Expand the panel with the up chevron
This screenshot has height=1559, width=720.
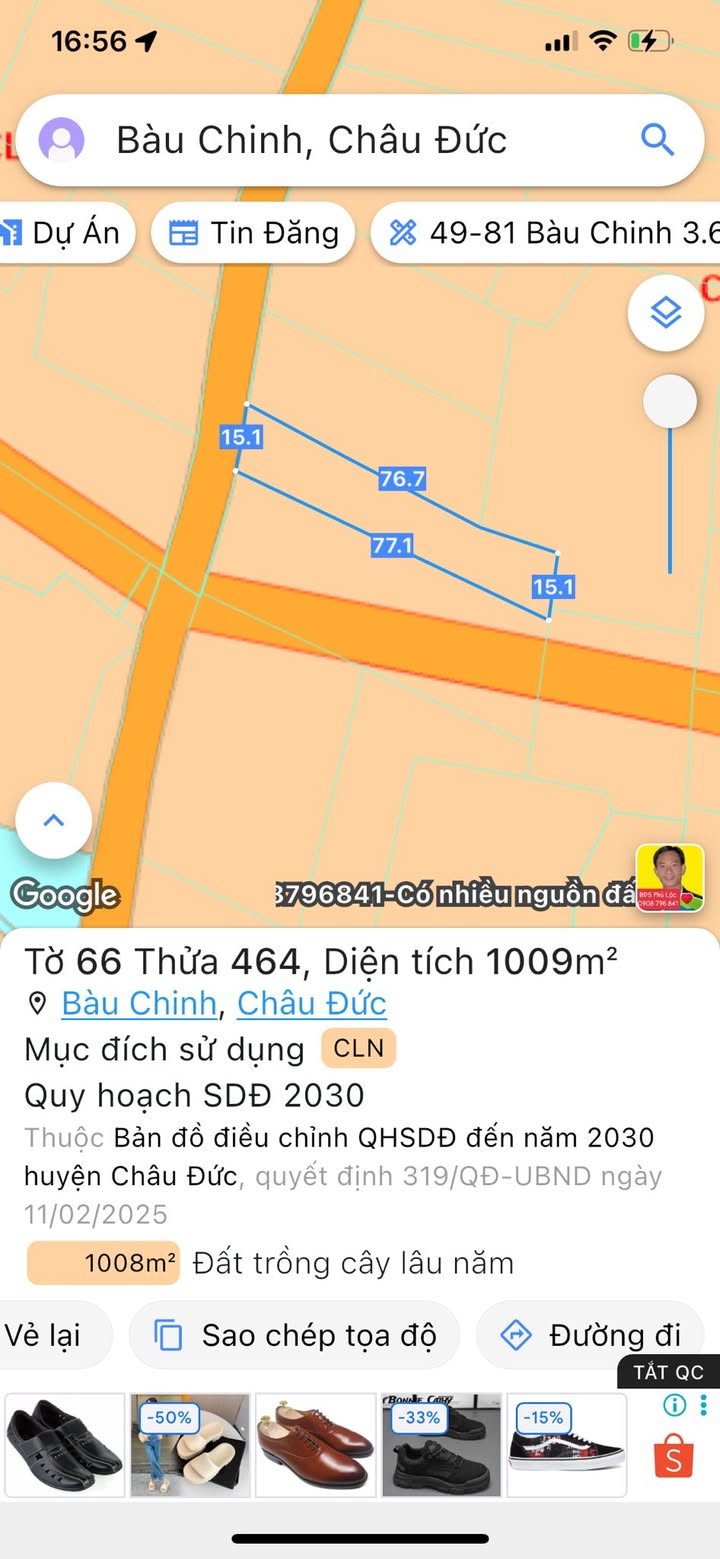pyautogui.click(x=54, y=821)
